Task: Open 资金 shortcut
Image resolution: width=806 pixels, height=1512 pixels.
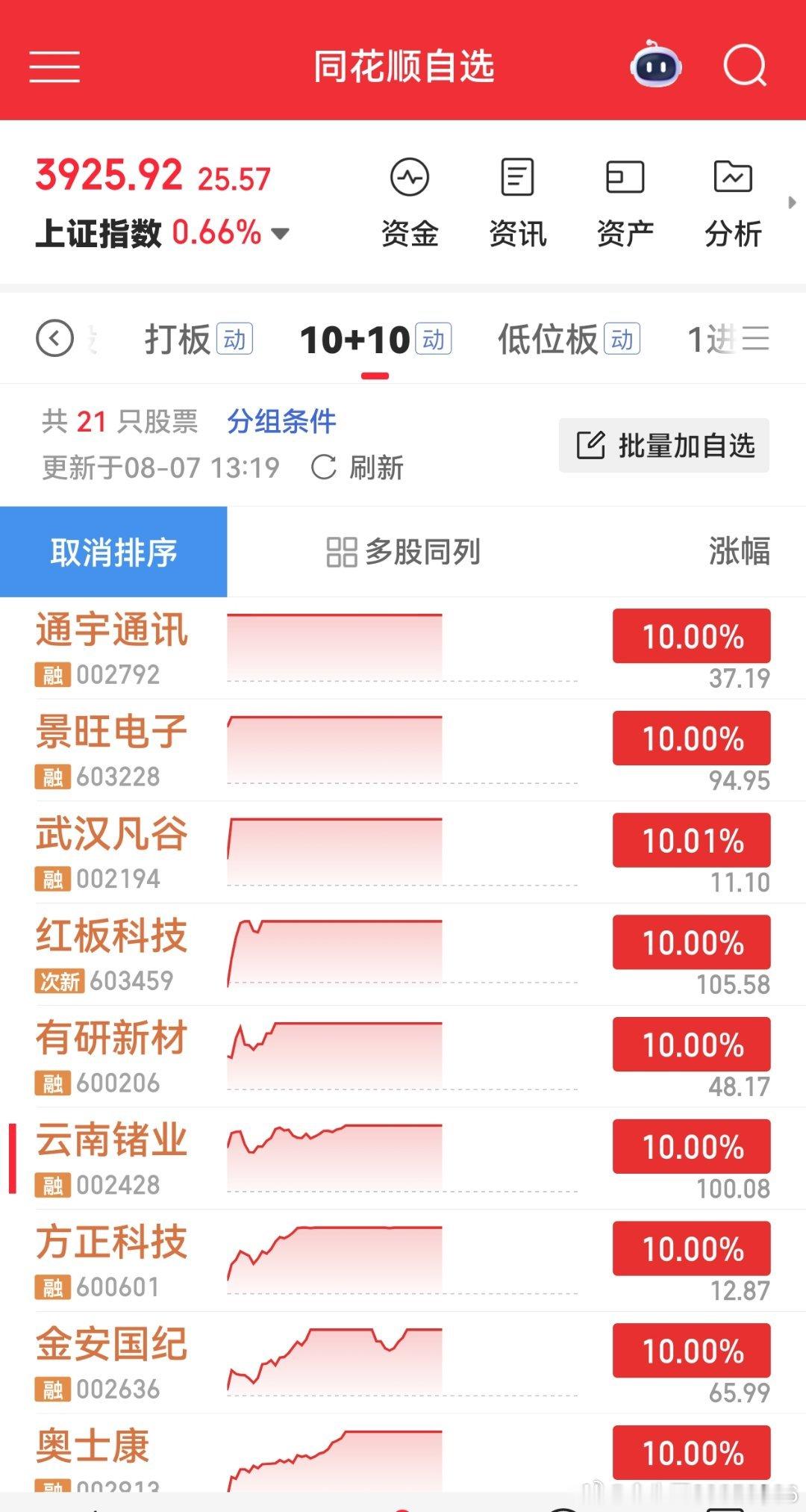Action: pyautogui.click(x=410, y=203)
